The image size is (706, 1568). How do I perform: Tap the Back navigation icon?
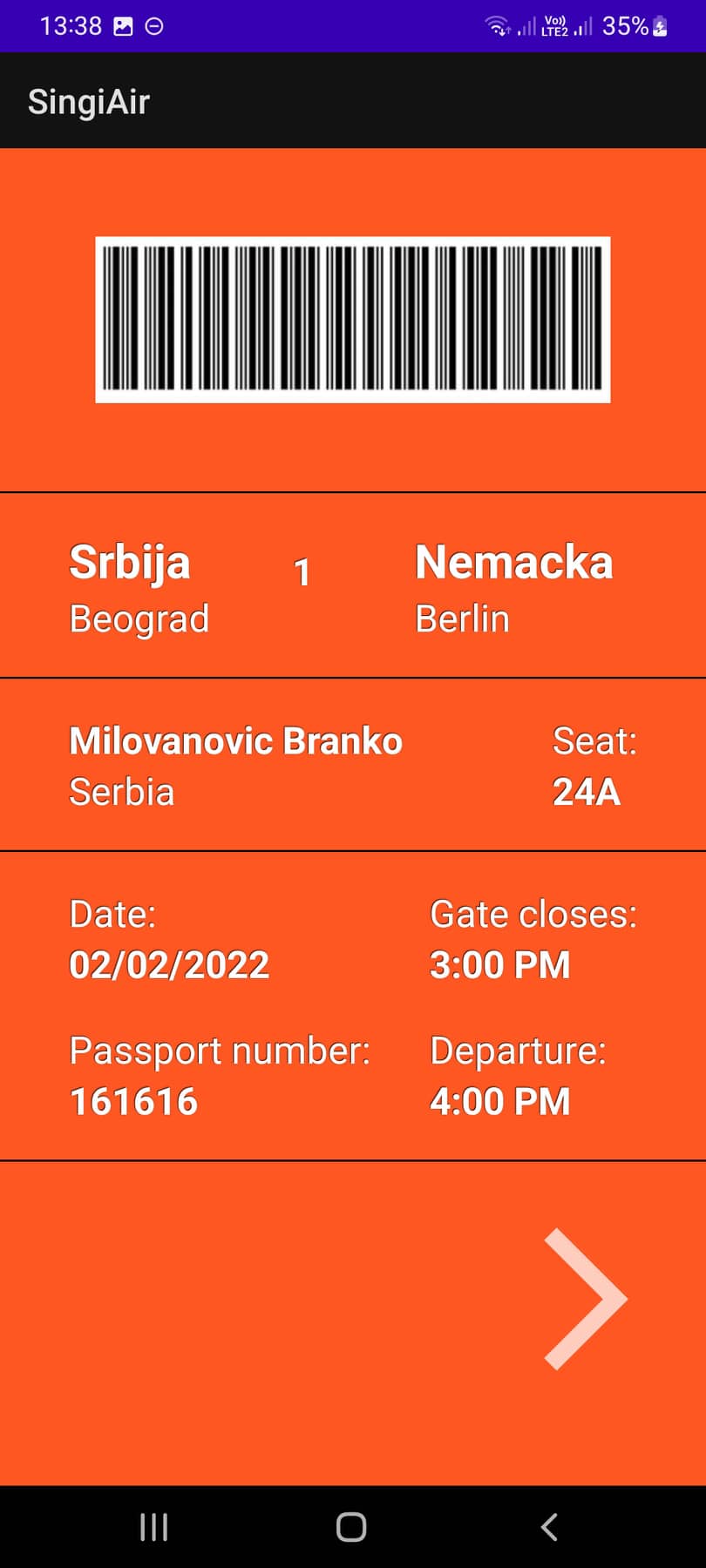[548, 1526]
